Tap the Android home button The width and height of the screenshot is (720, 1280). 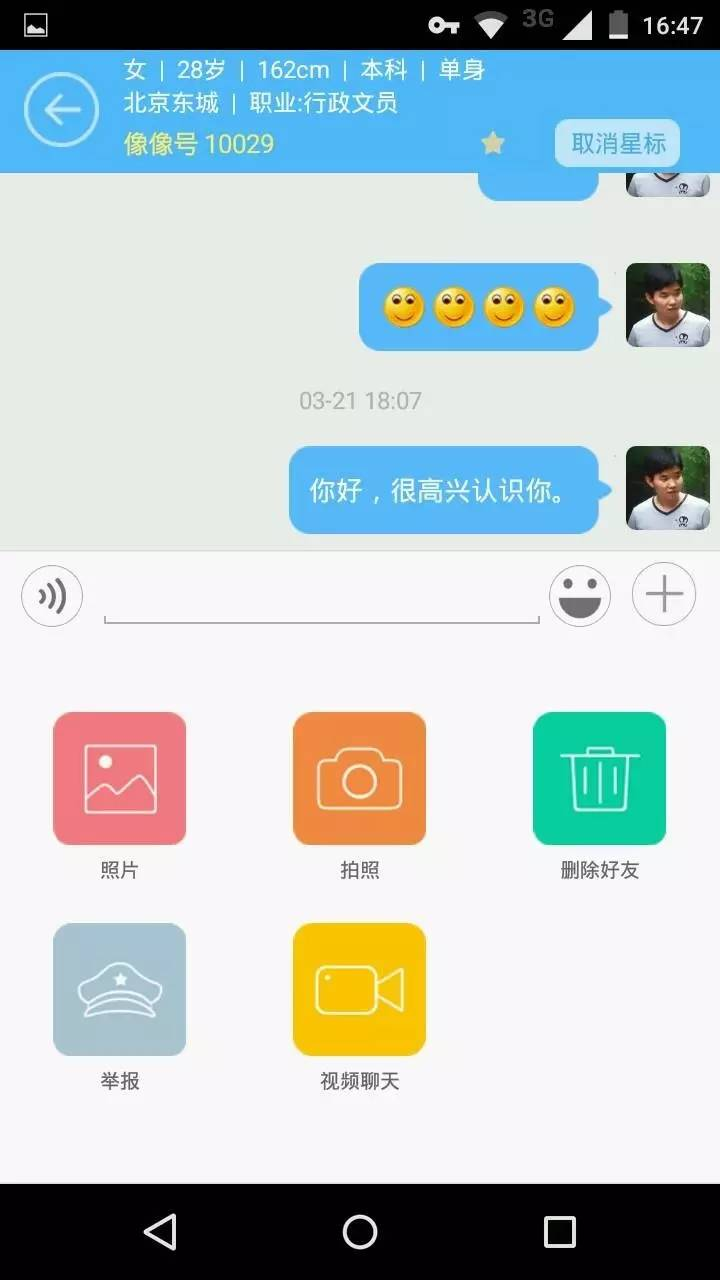(x=360, y=1232)
